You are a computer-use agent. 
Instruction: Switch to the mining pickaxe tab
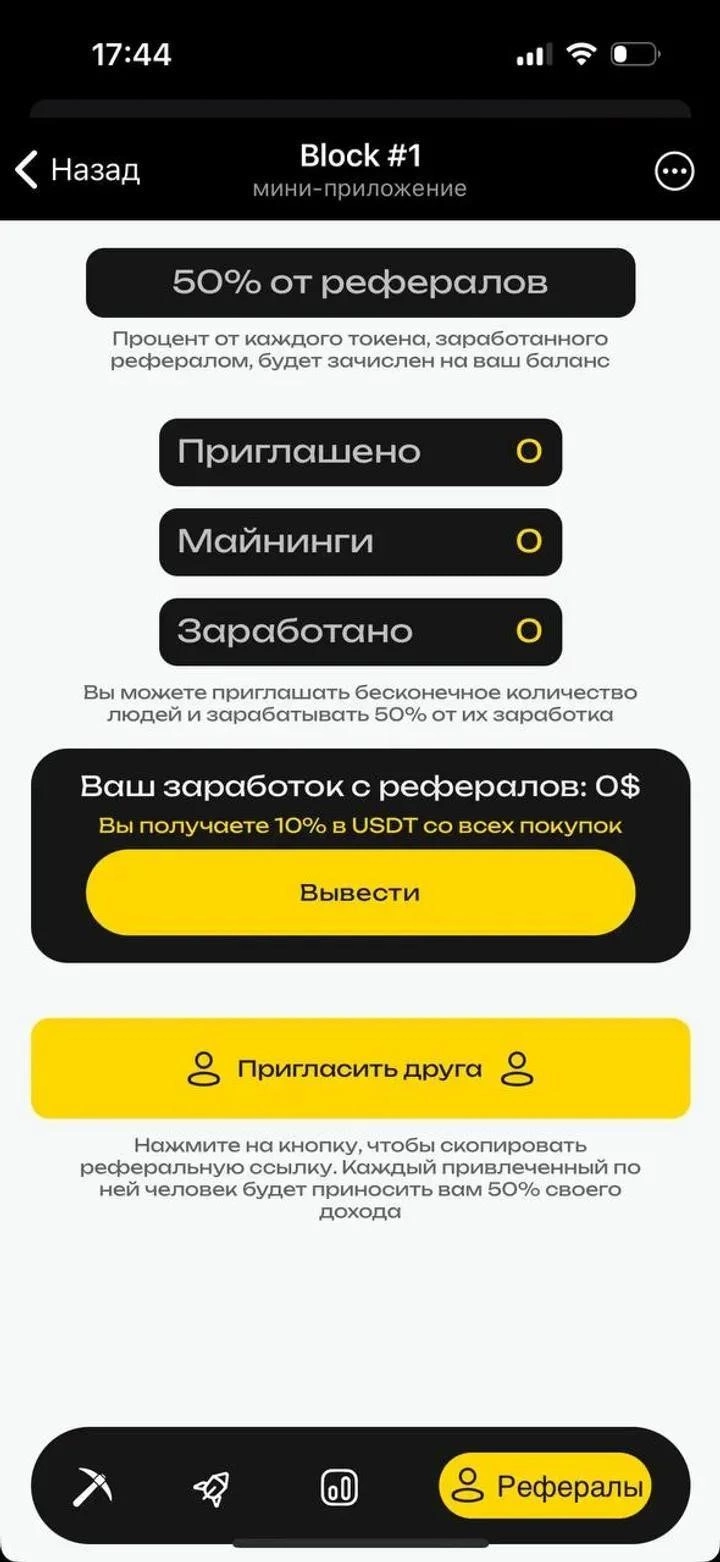92,1486
